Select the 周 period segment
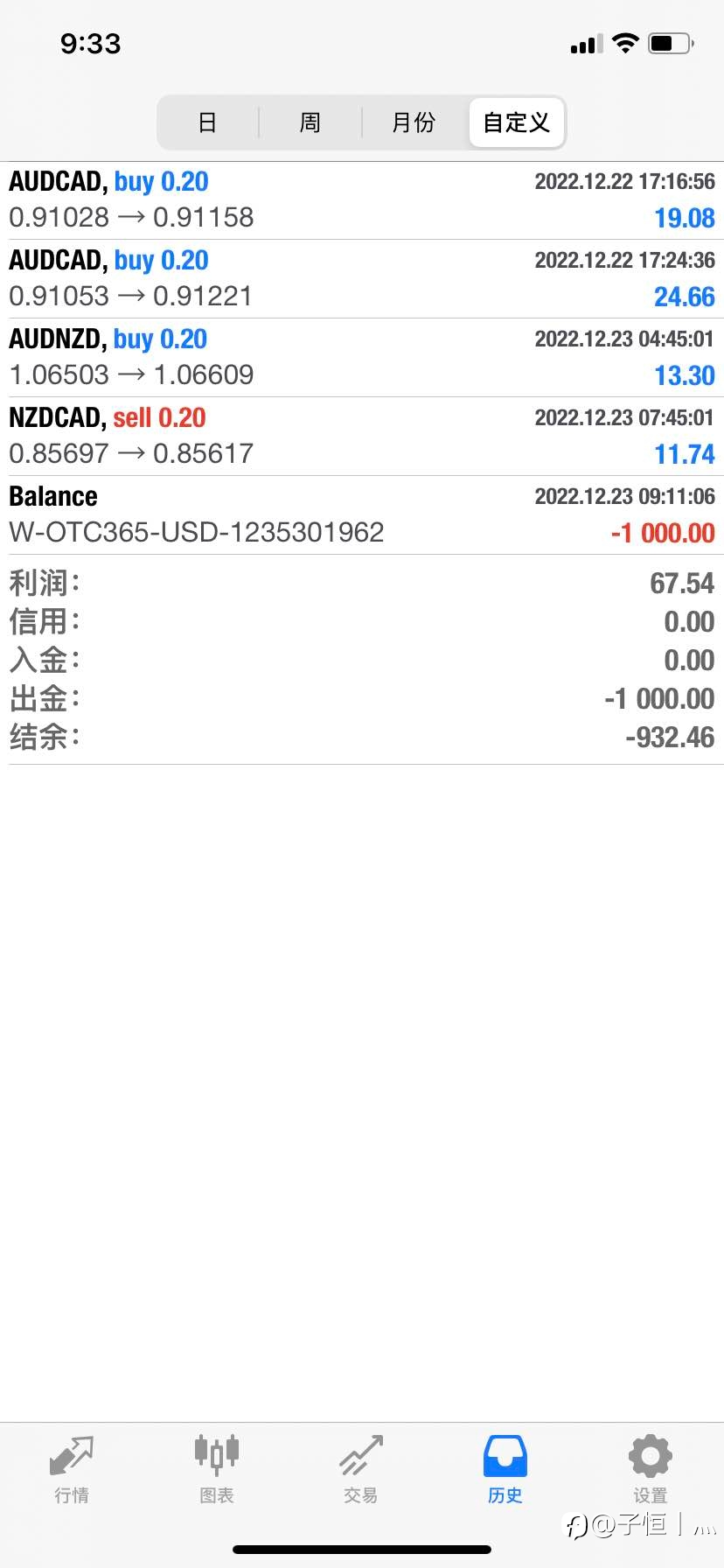724x1568 pixels. 310,122
